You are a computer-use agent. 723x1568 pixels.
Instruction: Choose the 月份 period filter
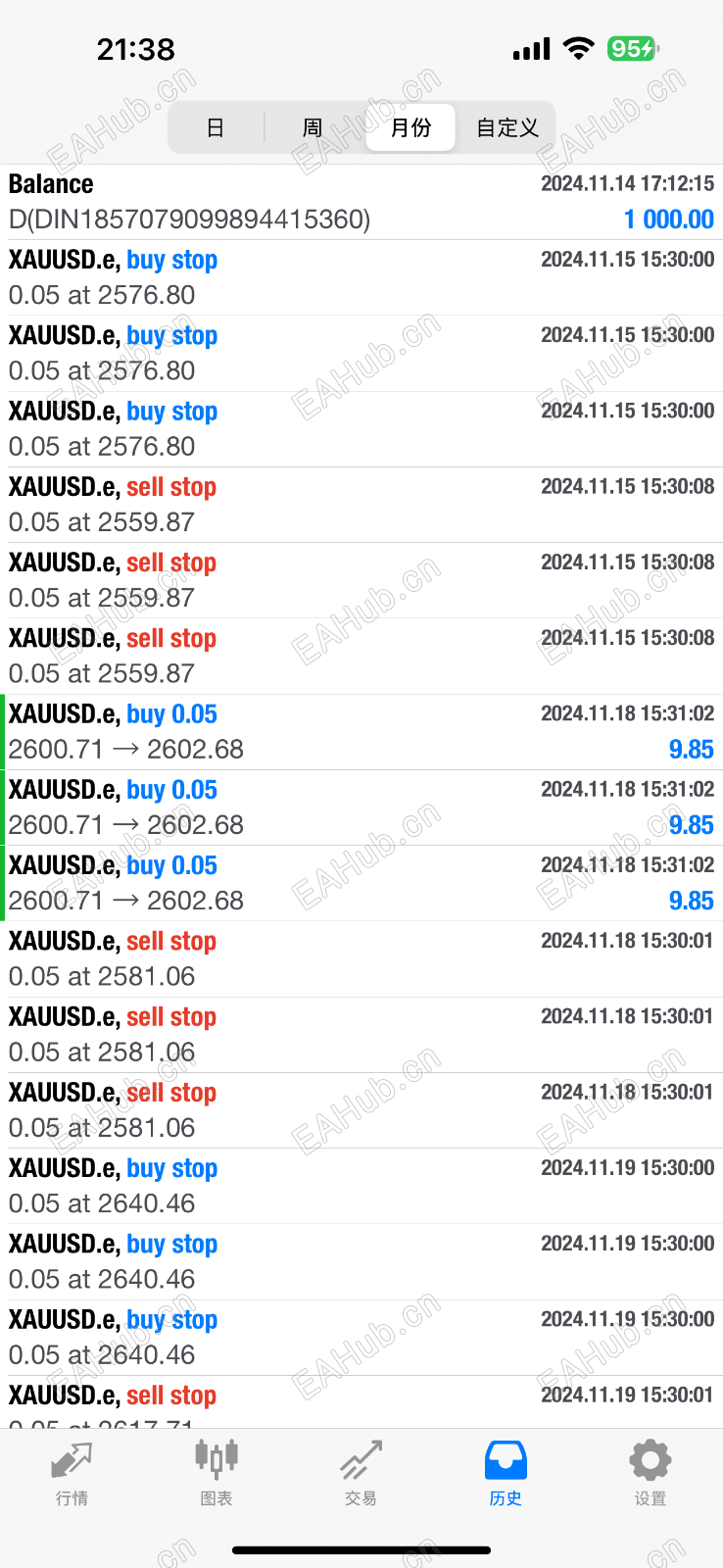click(x=410, y=127)
